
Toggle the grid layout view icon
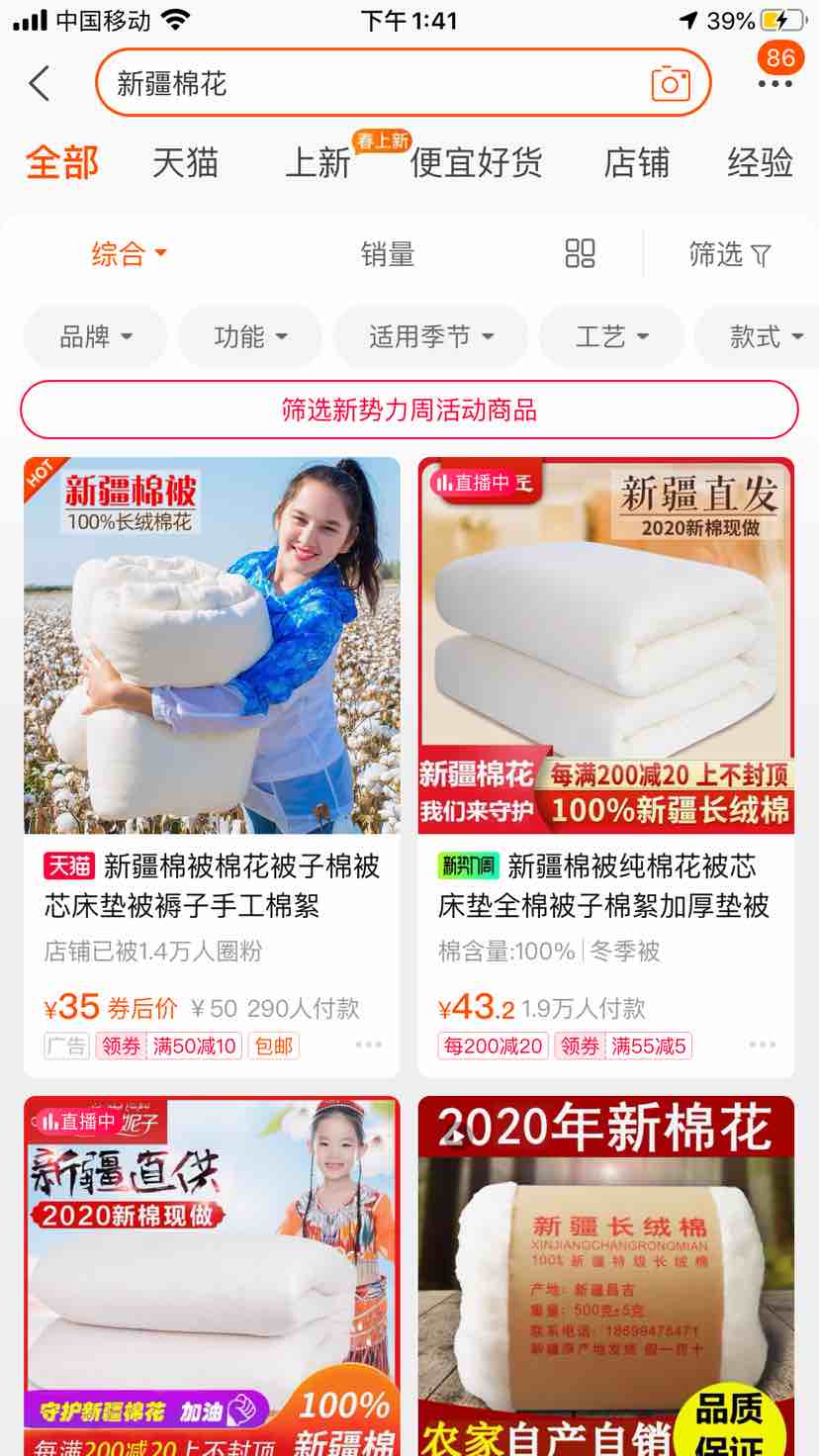[x=580, y=254]
